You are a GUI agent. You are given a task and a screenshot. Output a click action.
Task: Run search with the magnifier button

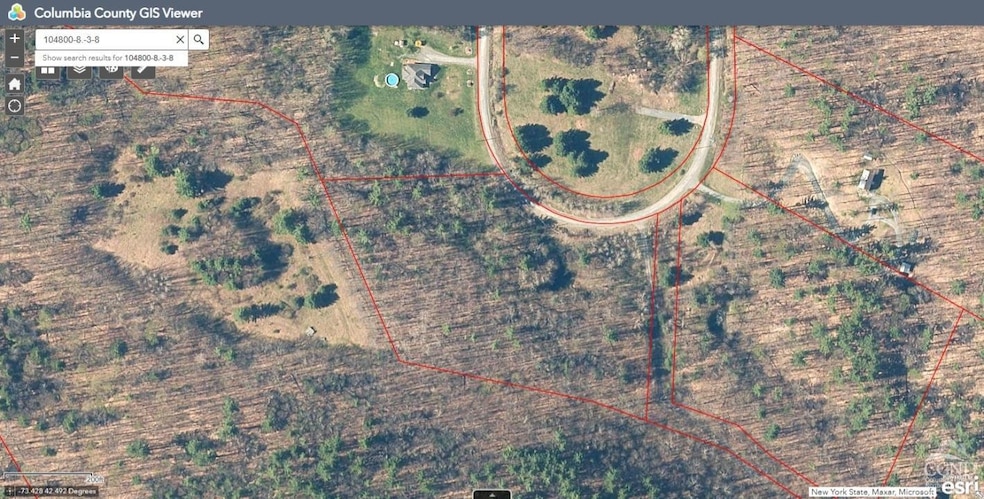pyautogui.click(x=199, y=39)
